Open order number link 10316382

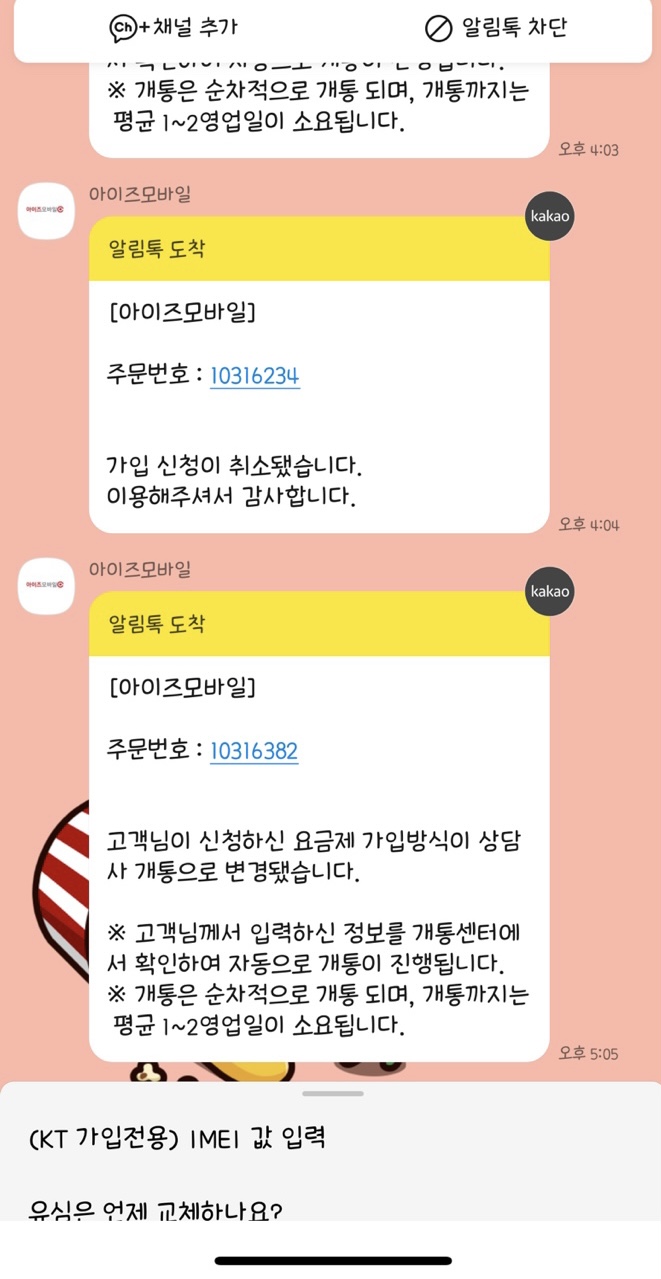pos(254,751)
